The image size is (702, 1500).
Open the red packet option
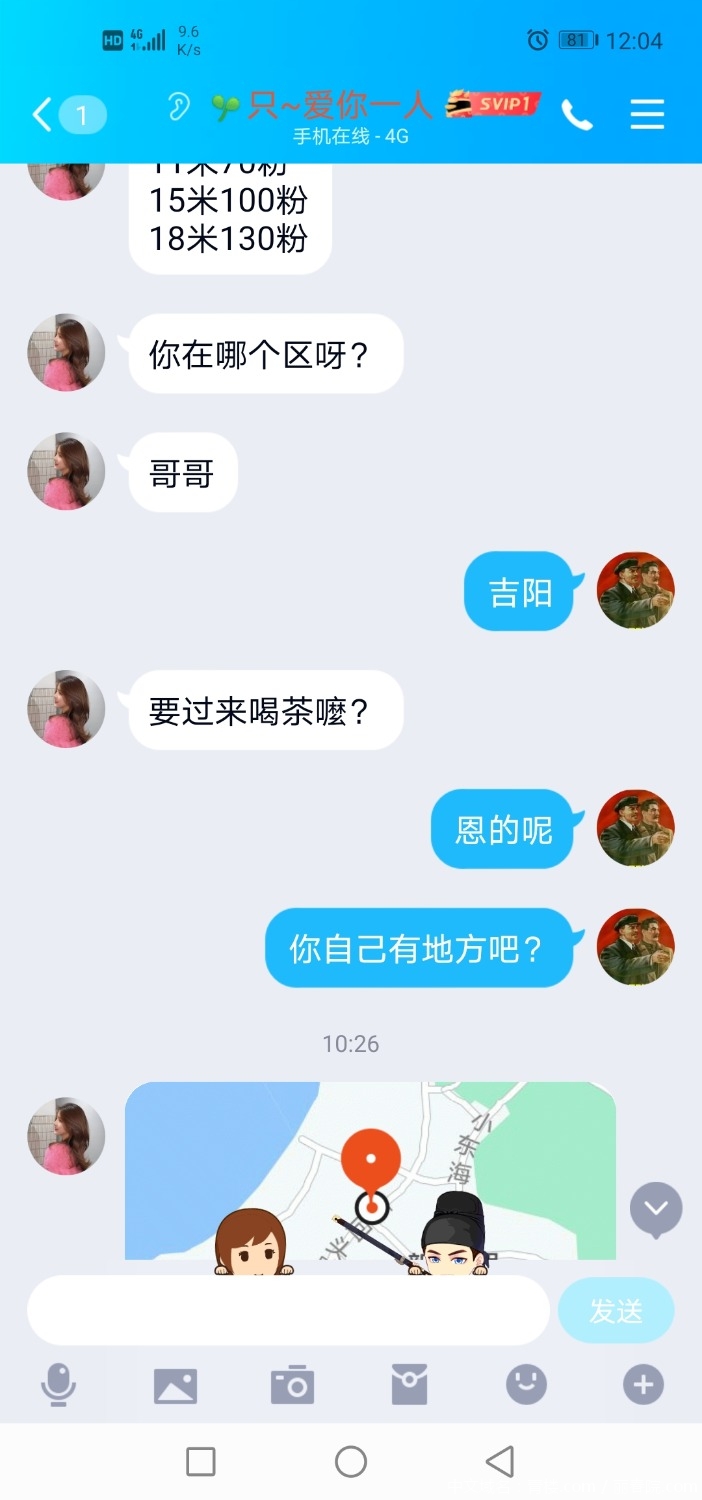[409, 1385]
